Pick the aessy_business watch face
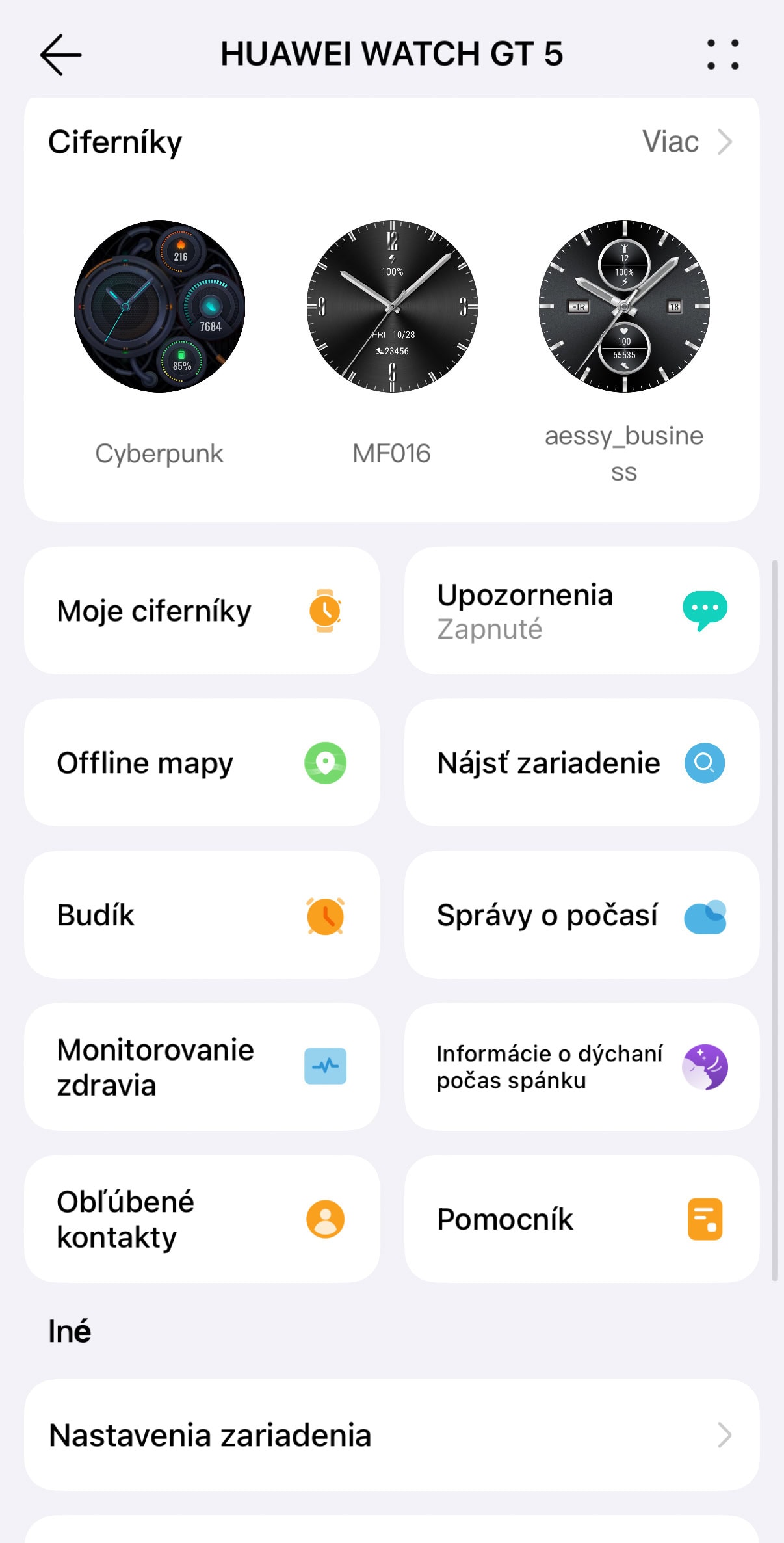The width and height of the screenshot is (784, 1543). tap(624, 306)
